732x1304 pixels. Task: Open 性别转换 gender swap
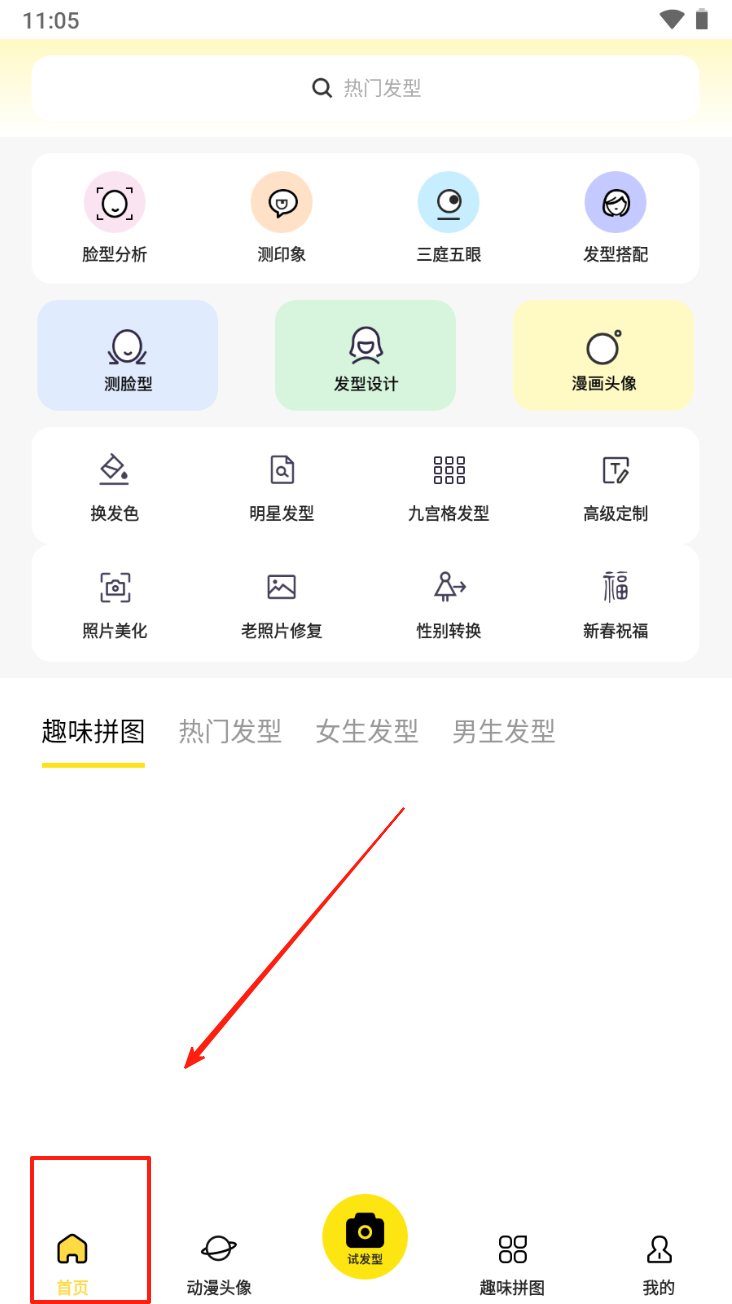click(x=449, y=604)
